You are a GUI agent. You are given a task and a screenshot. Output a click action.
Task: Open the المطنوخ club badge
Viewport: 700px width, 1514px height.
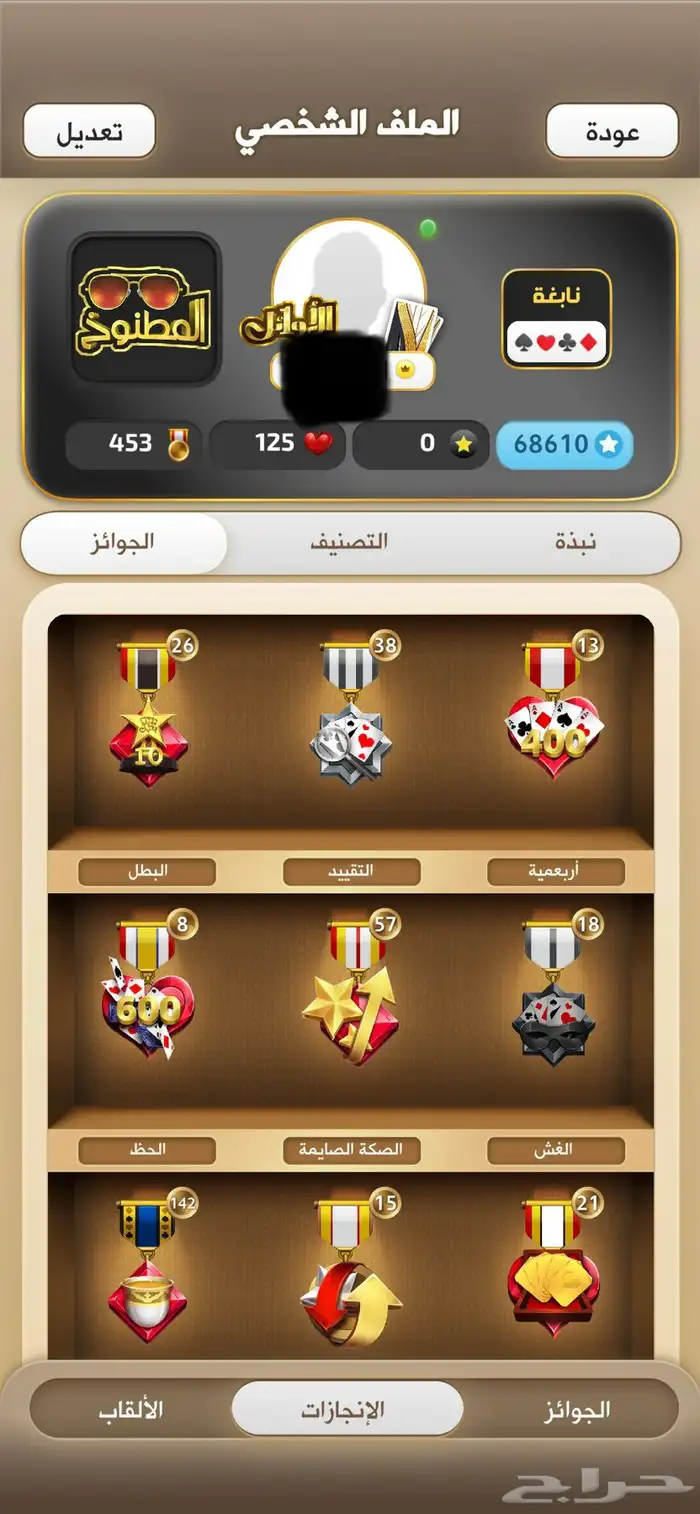click(x=145, y=310)
